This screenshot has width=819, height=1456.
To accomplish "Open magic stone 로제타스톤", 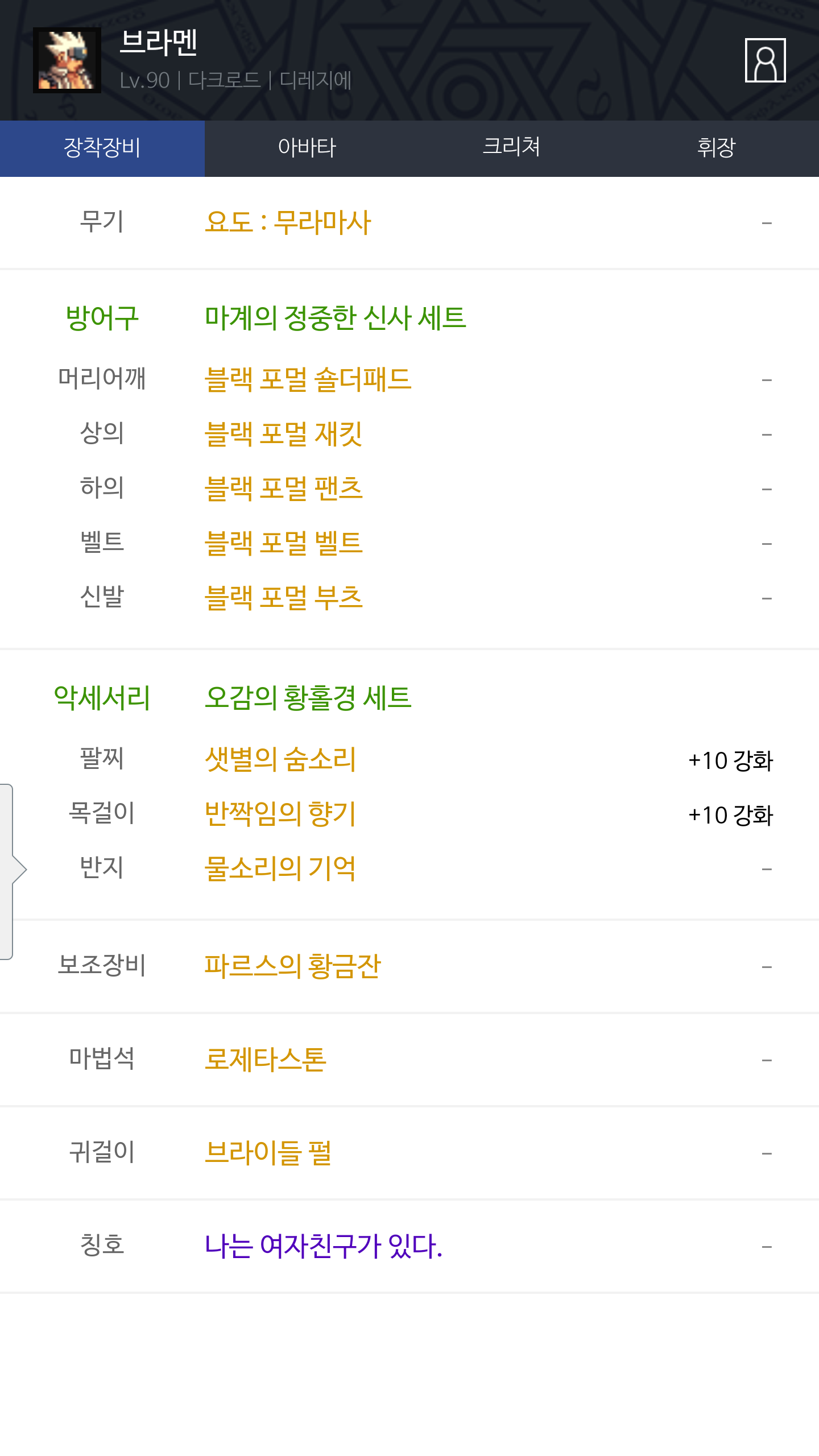I will click(265, 1060).
